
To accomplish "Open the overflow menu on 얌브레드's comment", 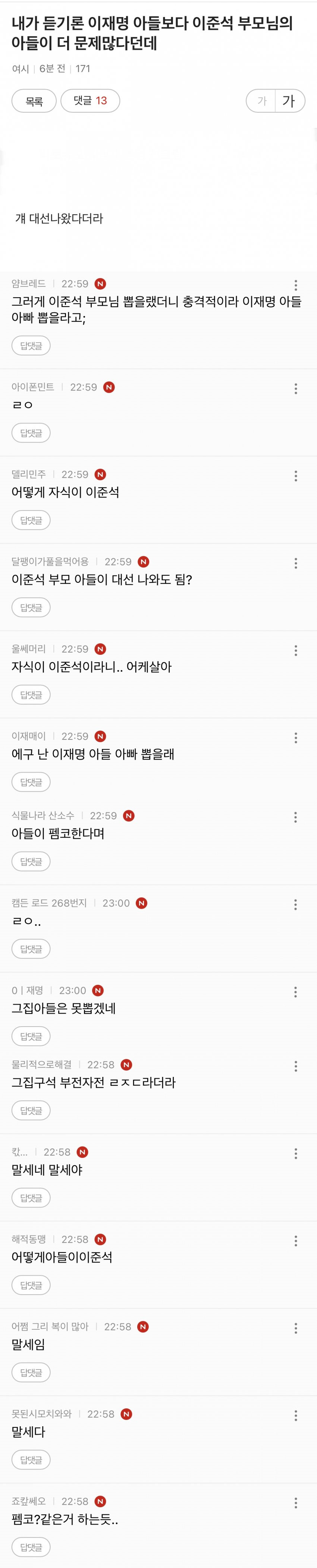I will click(296, 285).
